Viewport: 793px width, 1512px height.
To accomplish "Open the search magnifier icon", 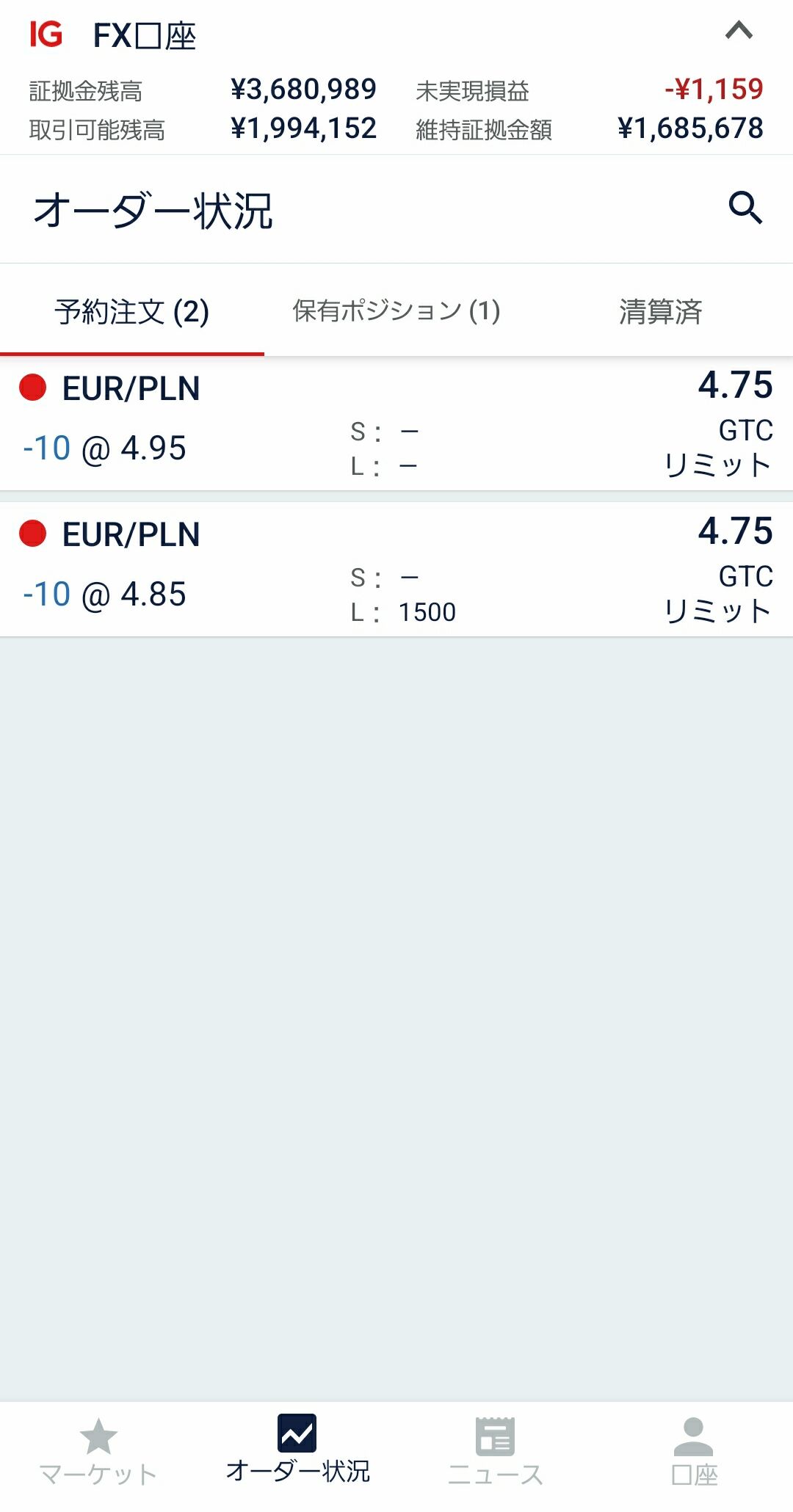I will (745, 208).
